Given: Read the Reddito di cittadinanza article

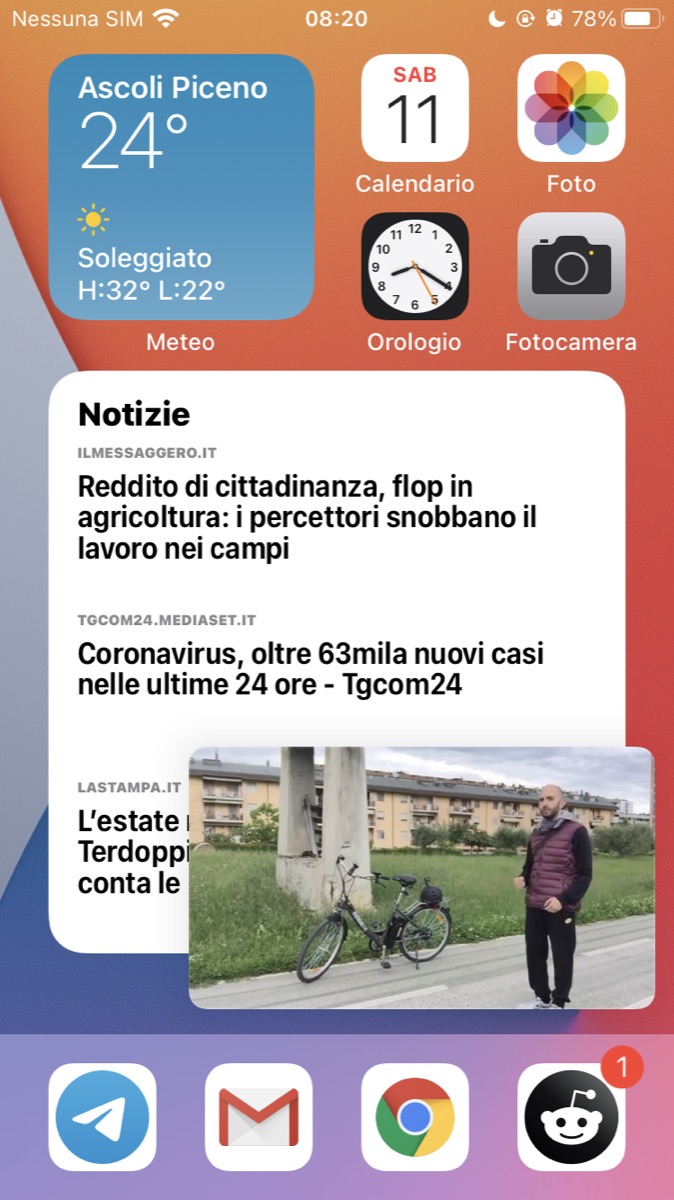Looking at the screenshot, I should [307, 517].
